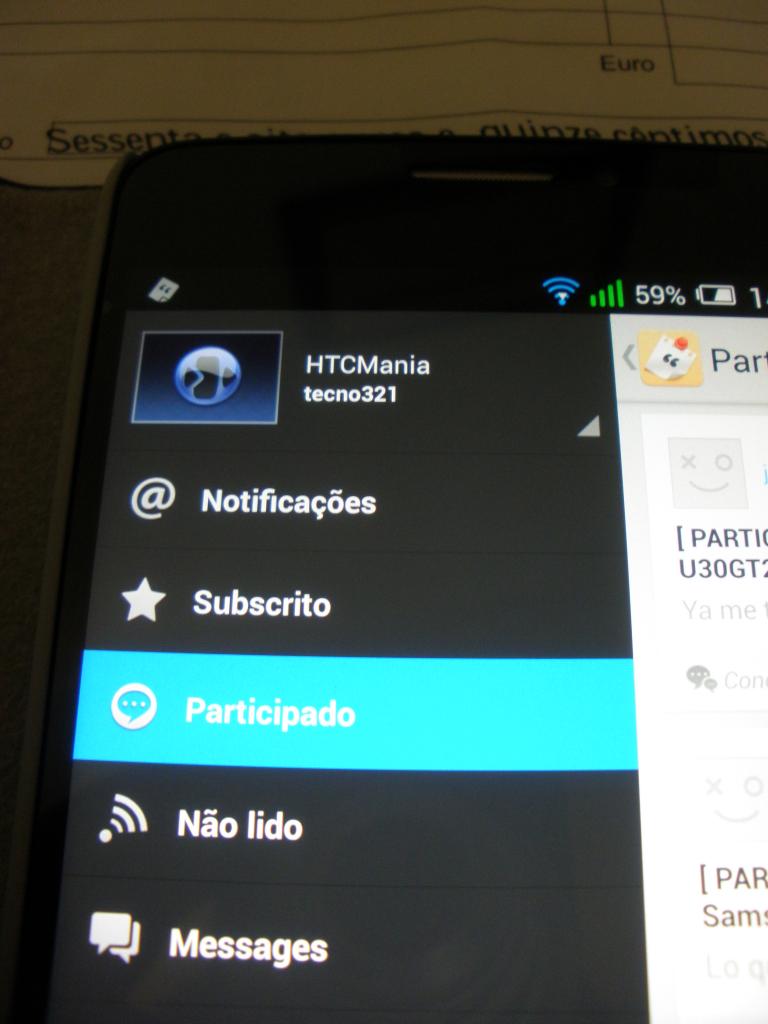Close drawer via the back chevron icon
Screen dimensions: 768x1024
[x=628, y=358]
